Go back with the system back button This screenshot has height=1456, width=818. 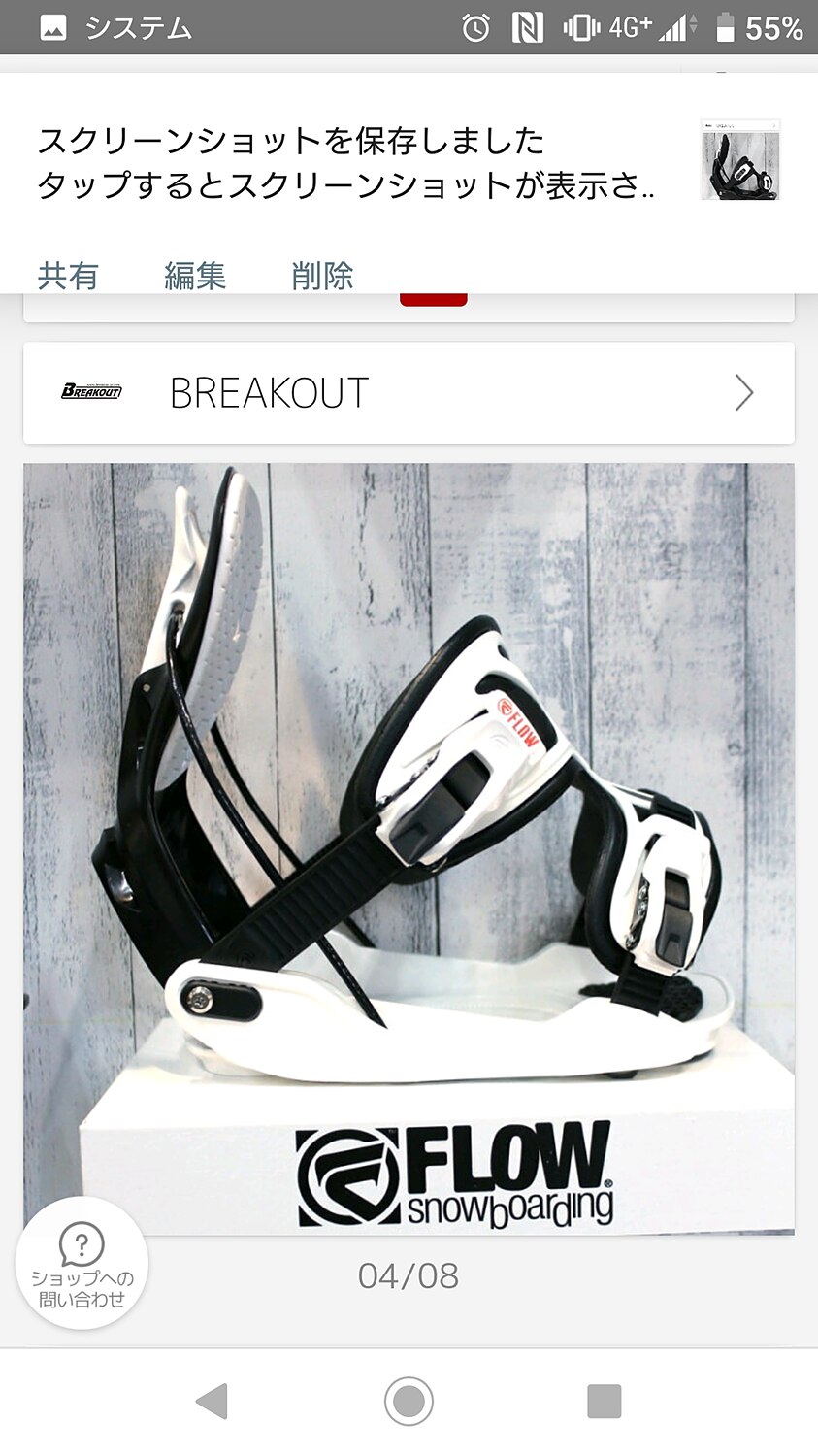click(212, 1401)
